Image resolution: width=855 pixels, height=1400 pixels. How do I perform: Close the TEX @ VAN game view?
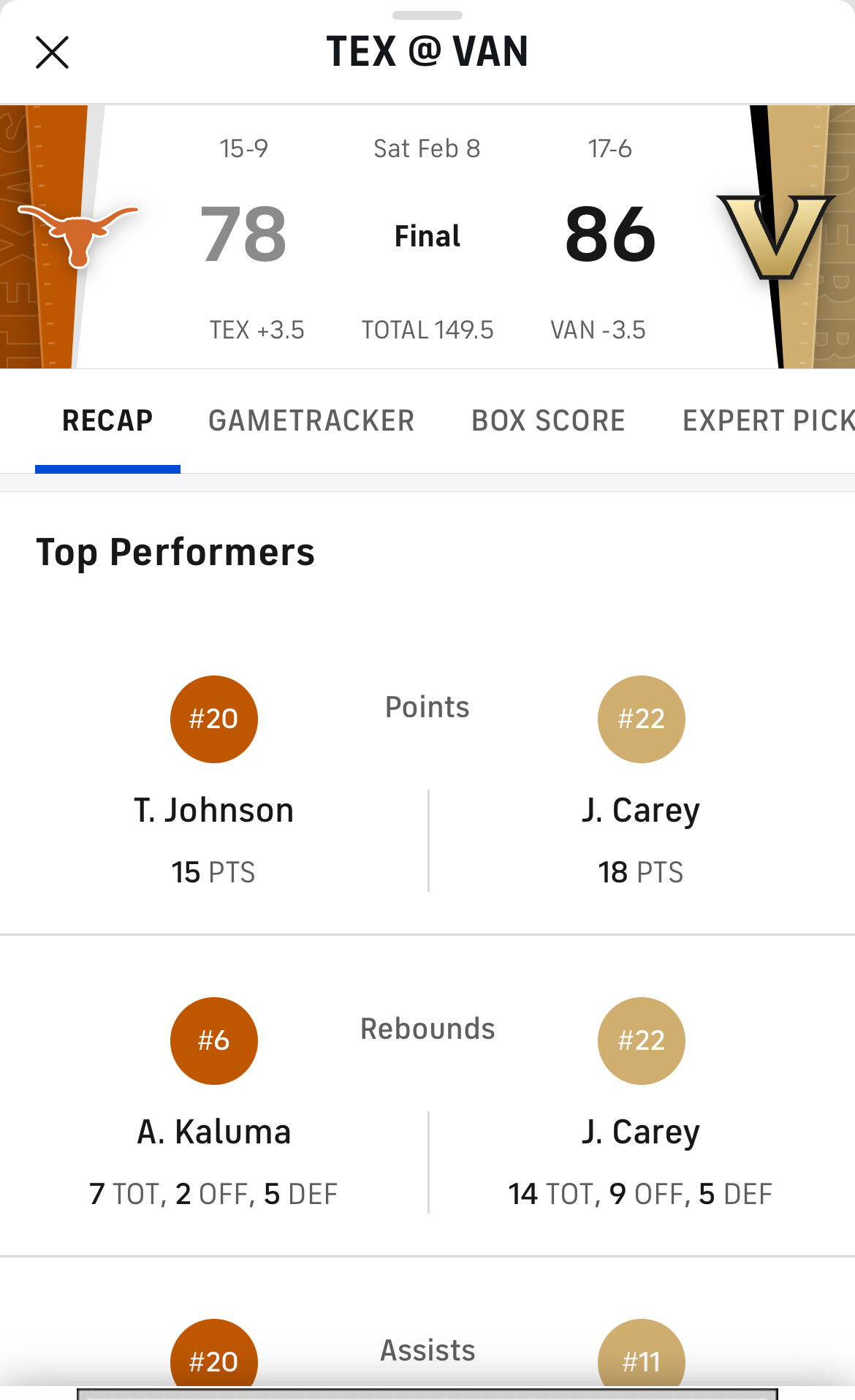[x=52, y=53]
